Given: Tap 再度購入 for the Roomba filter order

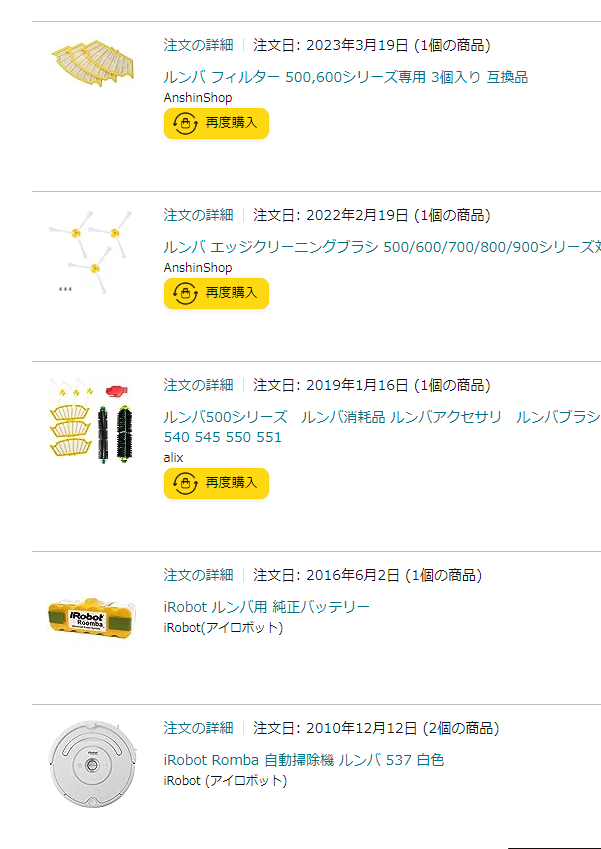Looking at the screenshot, I should 216,123.
